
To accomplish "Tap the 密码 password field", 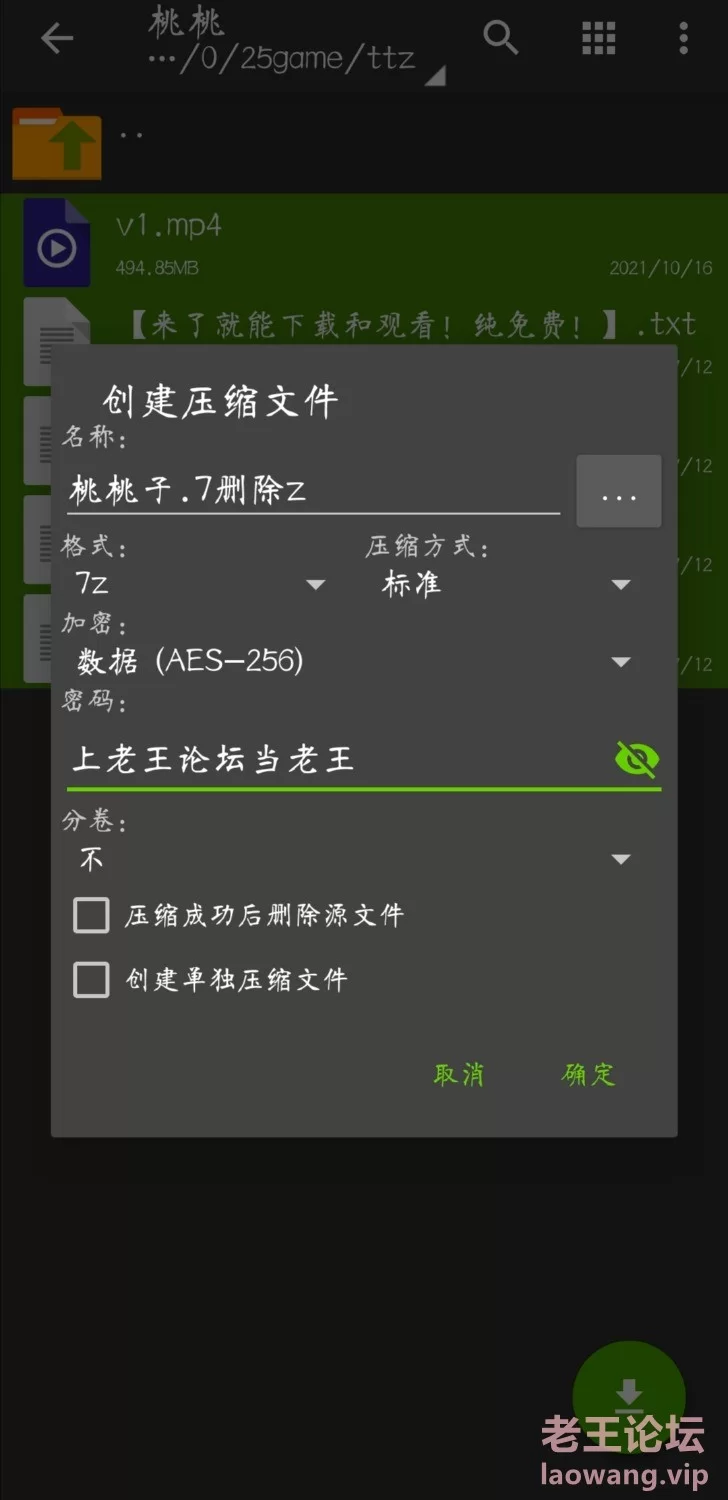I will pos(335,760).
